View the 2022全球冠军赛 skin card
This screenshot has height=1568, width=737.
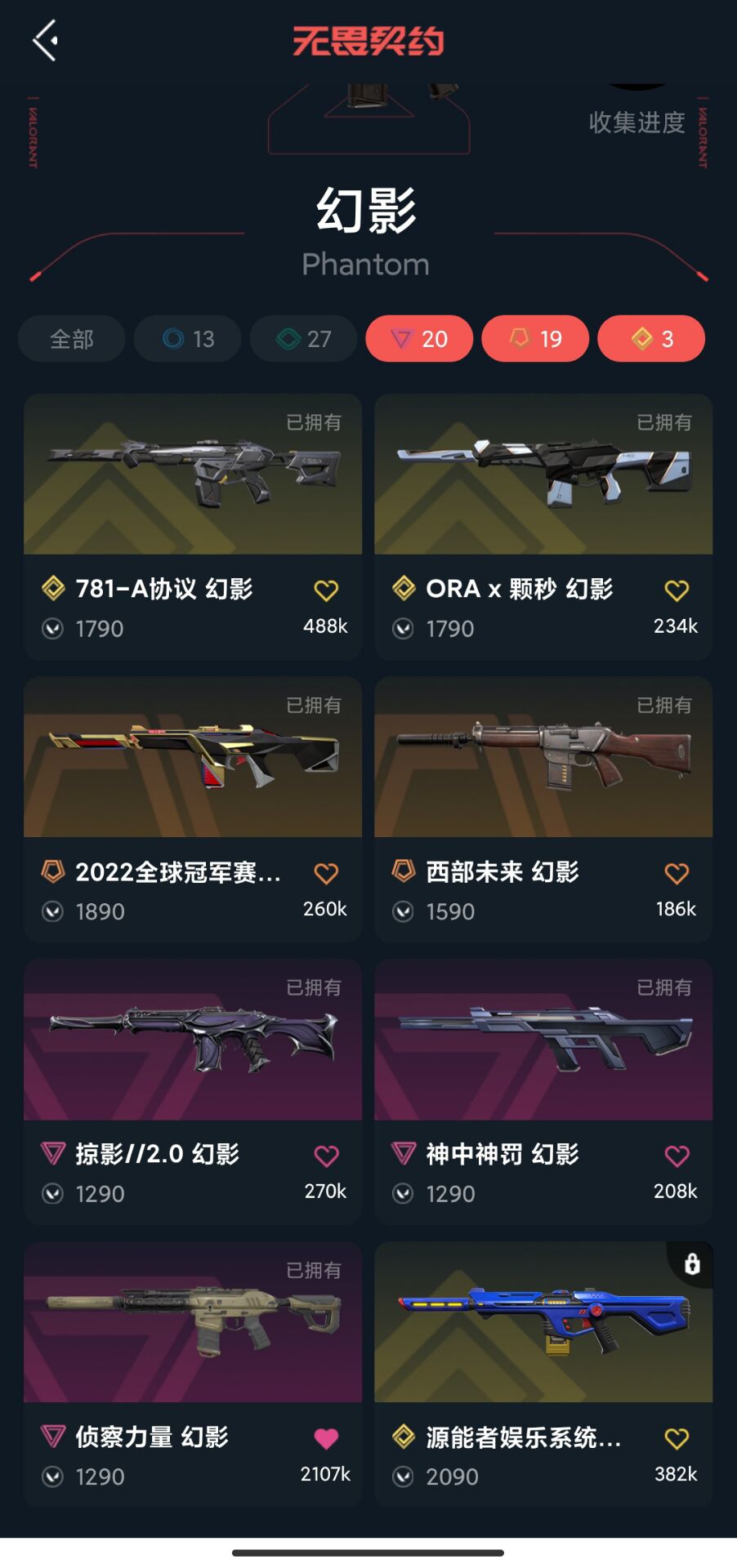point(193,758)
